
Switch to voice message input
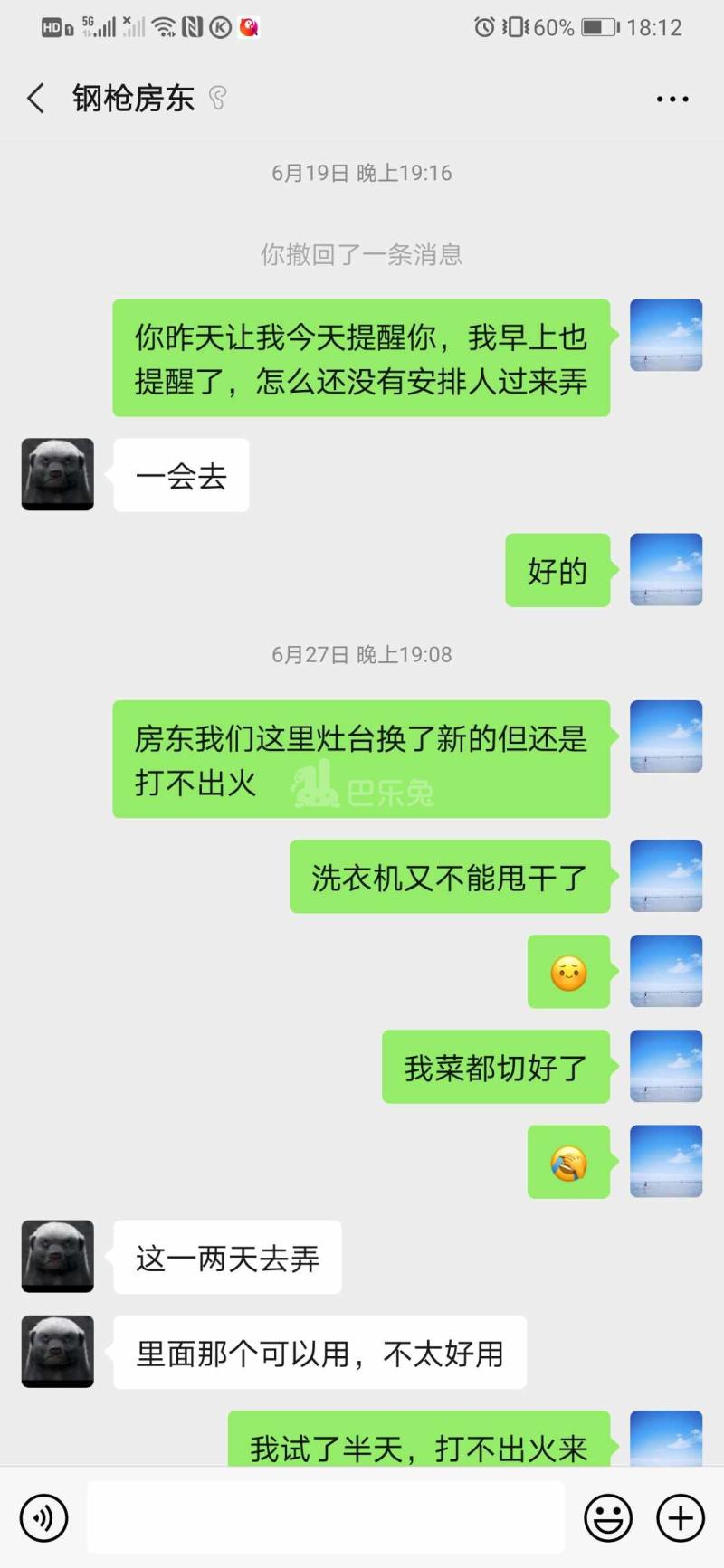(x=43, y=1517)
